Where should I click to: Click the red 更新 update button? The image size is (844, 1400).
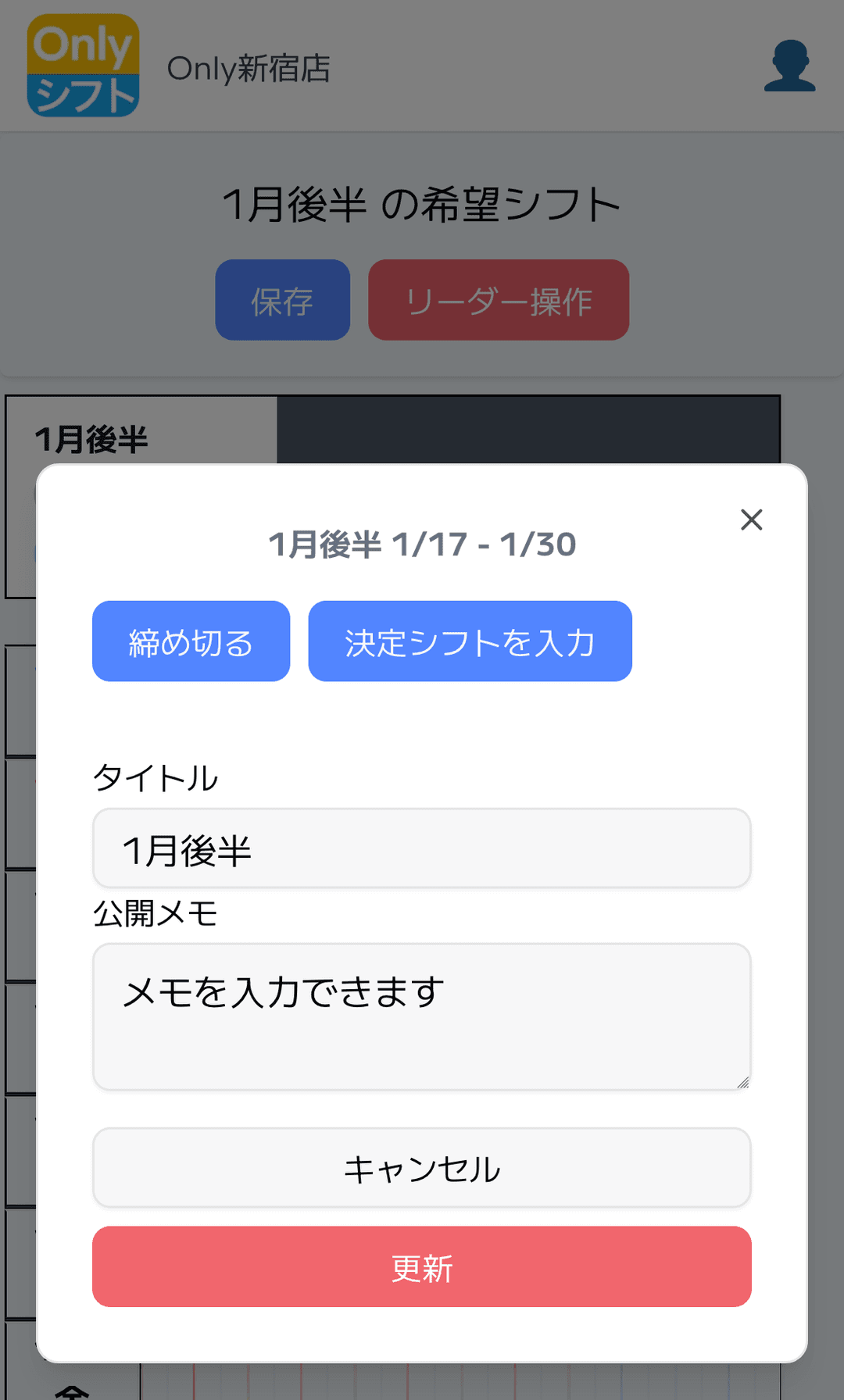click(421, 1267)
